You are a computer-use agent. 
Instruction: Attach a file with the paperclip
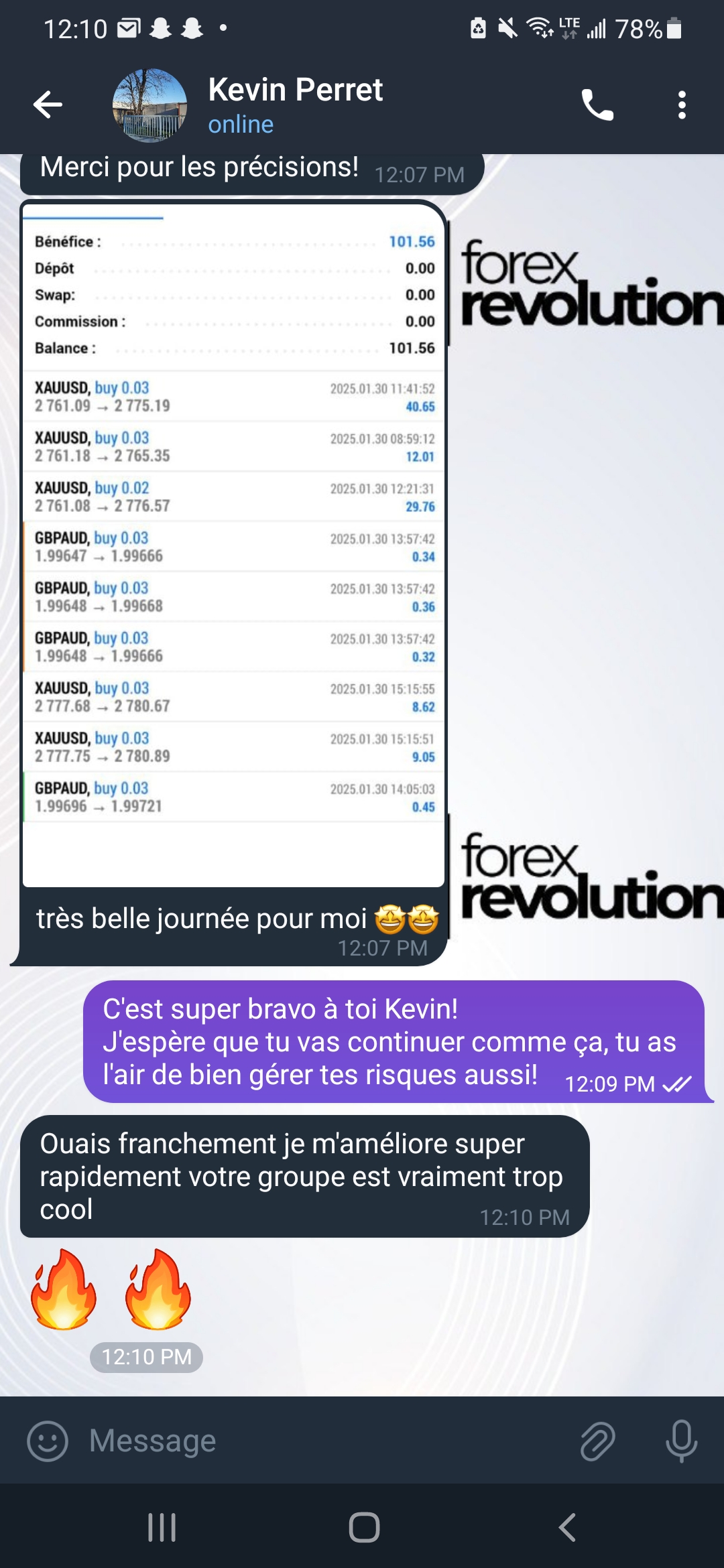(597, 1441)
